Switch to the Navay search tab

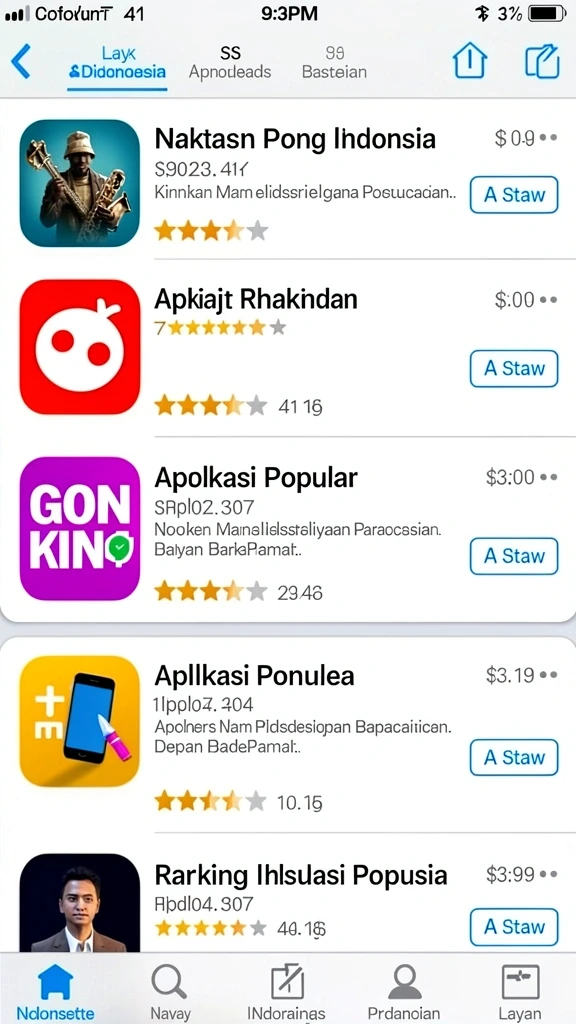170,991
